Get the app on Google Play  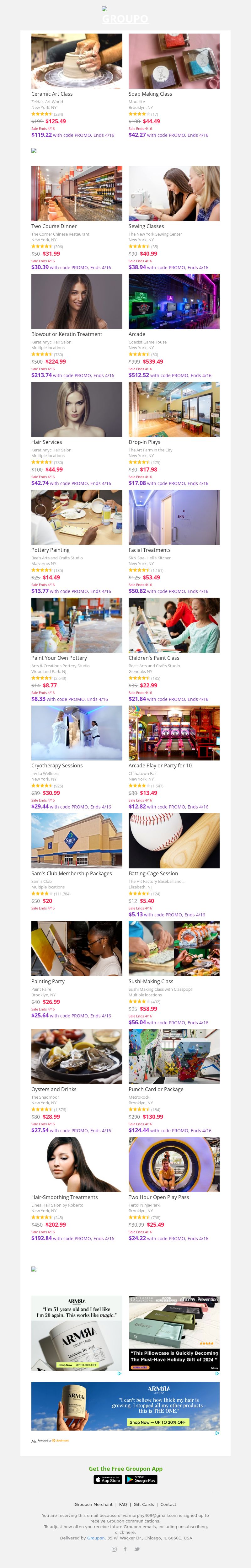click(141, 1480)
